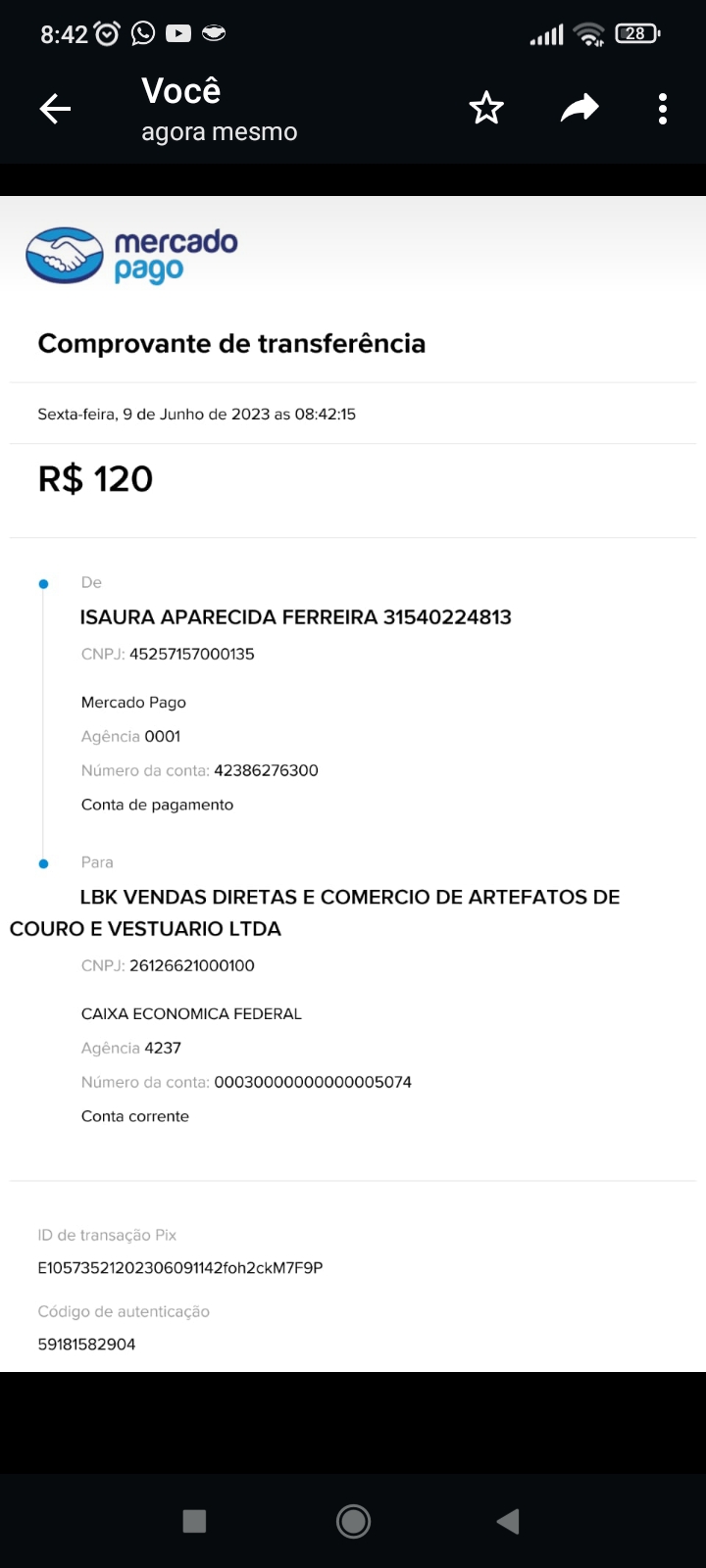Tap the system back button
Viewport: 706px width, 1568px height.
click(507, 1521)
